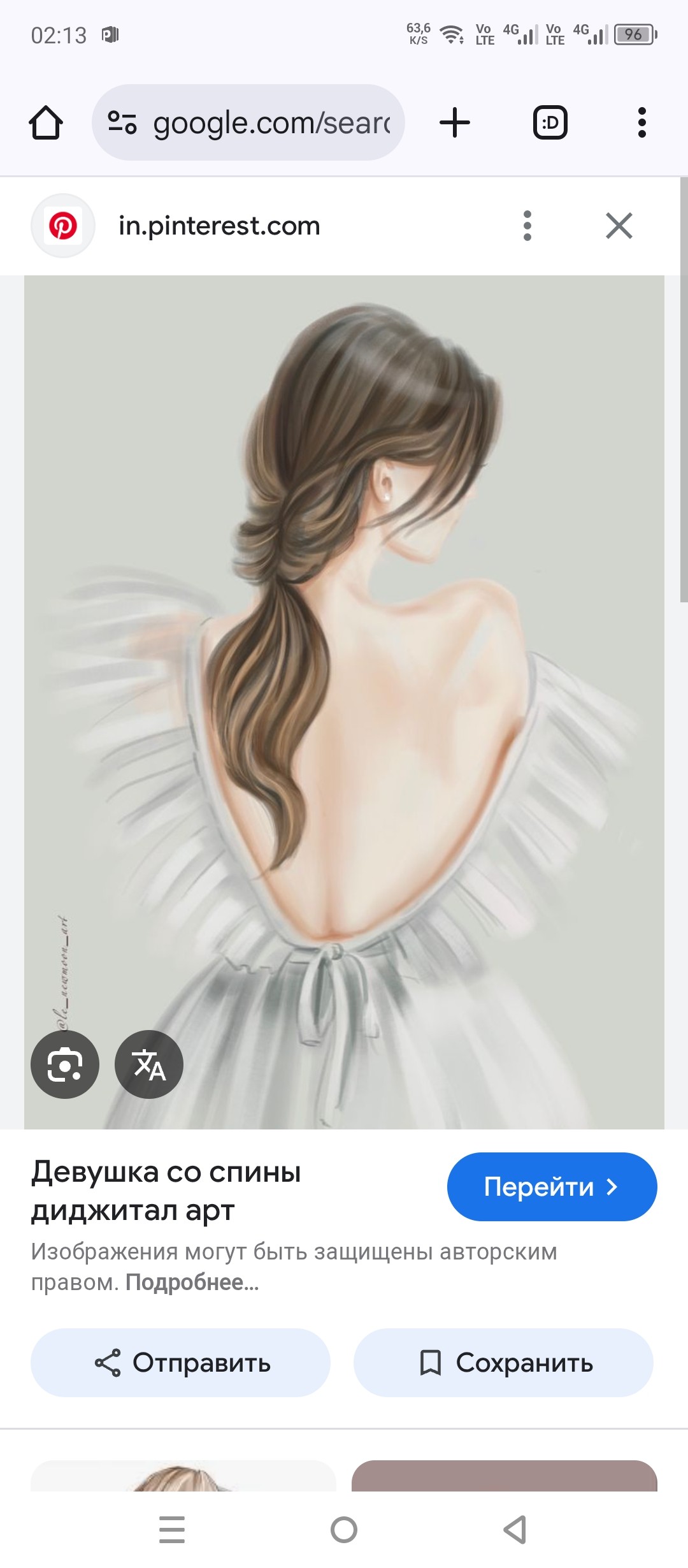Viewport: 688px width, 1568px height.
Task: Go back with the system back button
Action: [515, 1530]
